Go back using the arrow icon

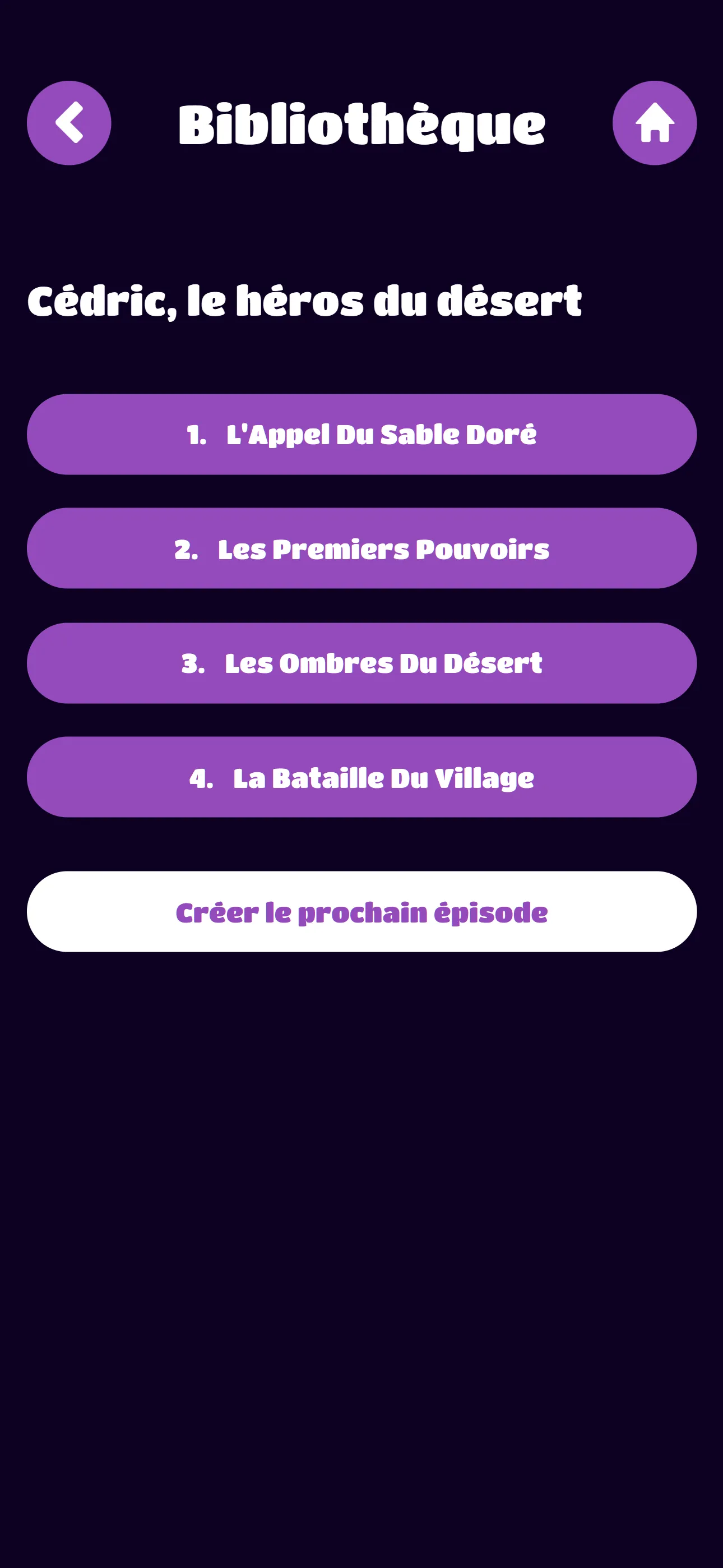69,123
